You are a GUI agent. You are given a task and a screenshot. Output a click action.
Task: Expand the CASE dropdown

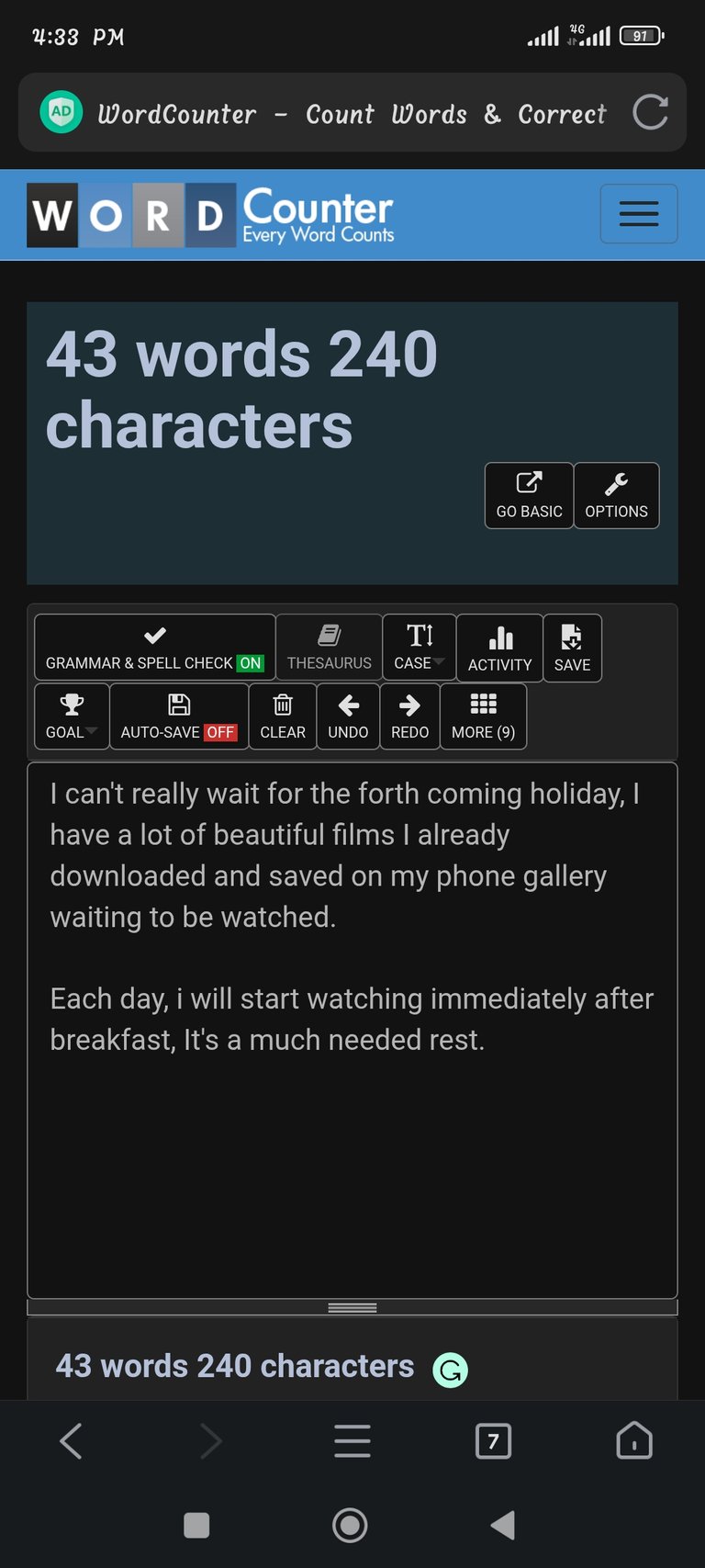point(419,648)
